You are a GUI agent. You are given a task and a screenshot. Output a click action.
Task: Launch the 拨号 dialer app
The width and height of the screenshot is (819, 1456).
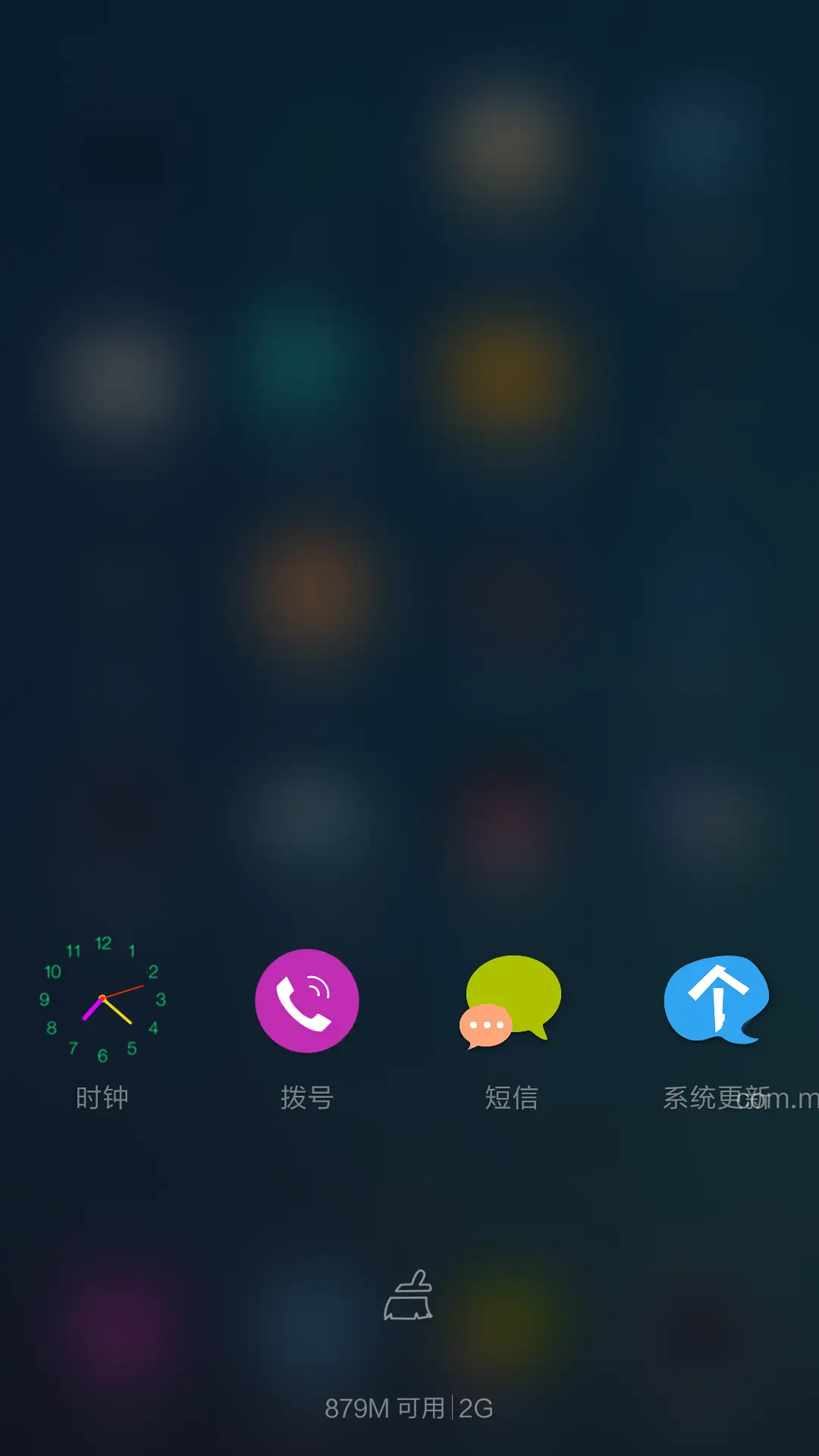(x=307, y=1001)
